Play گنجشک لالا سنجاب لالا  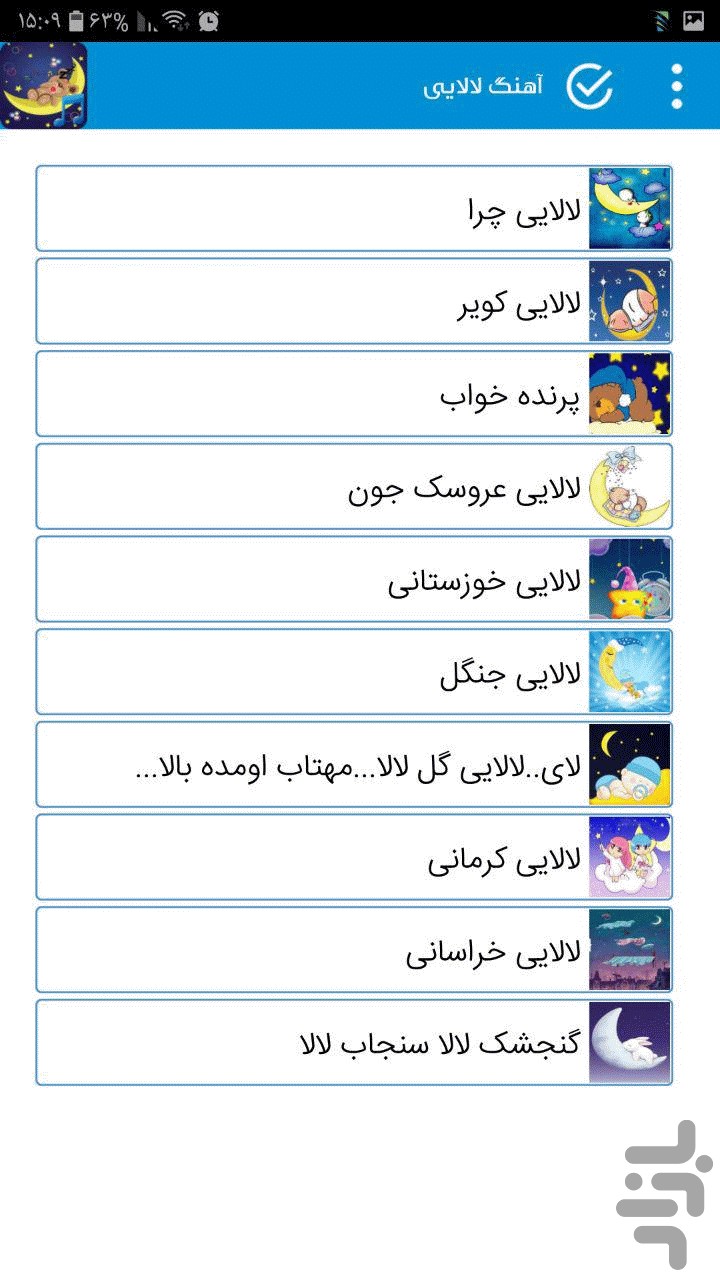[x=354, y=1042]
